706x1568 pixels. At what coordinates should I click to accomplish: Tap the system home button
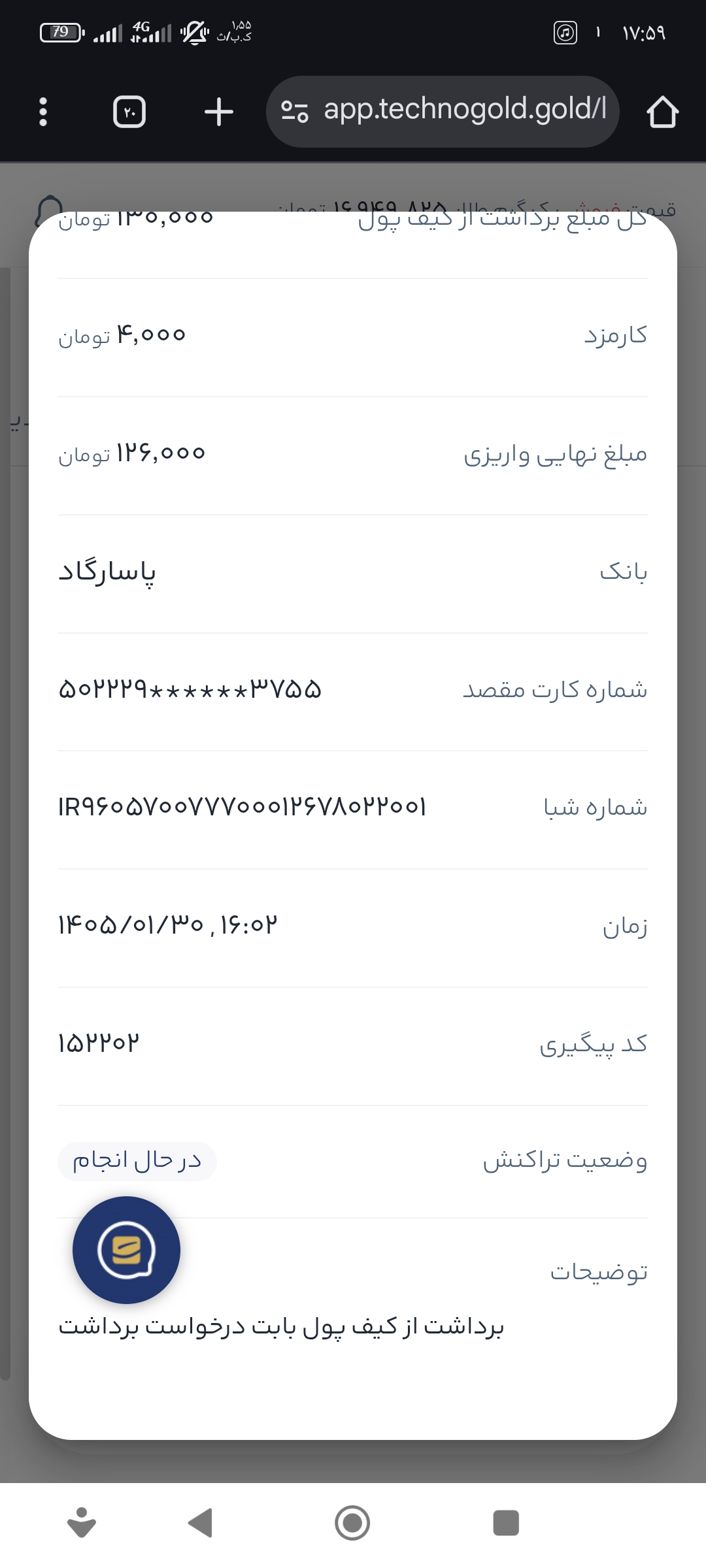click(352, 1523)
